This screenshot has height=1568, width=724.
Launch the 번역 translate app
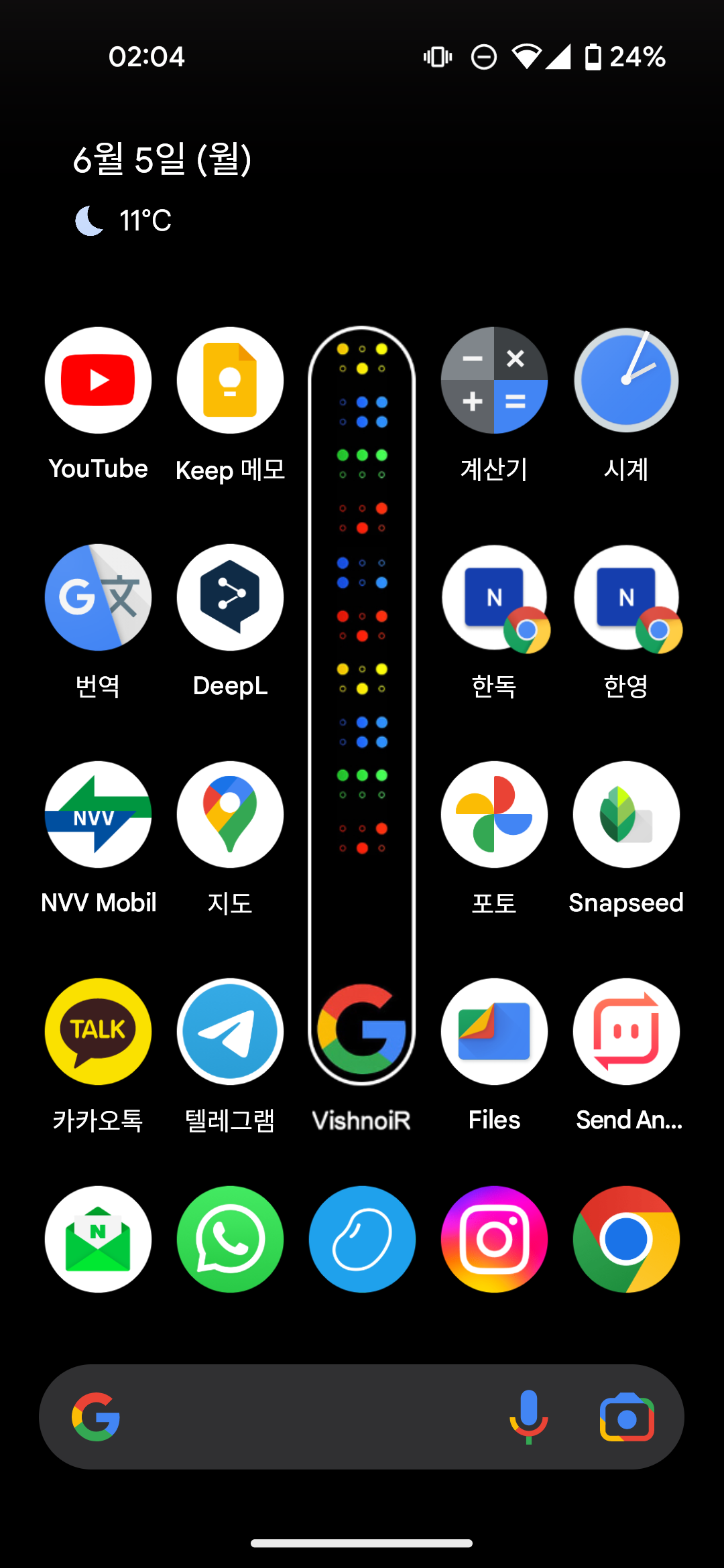(x=98, y=597)
